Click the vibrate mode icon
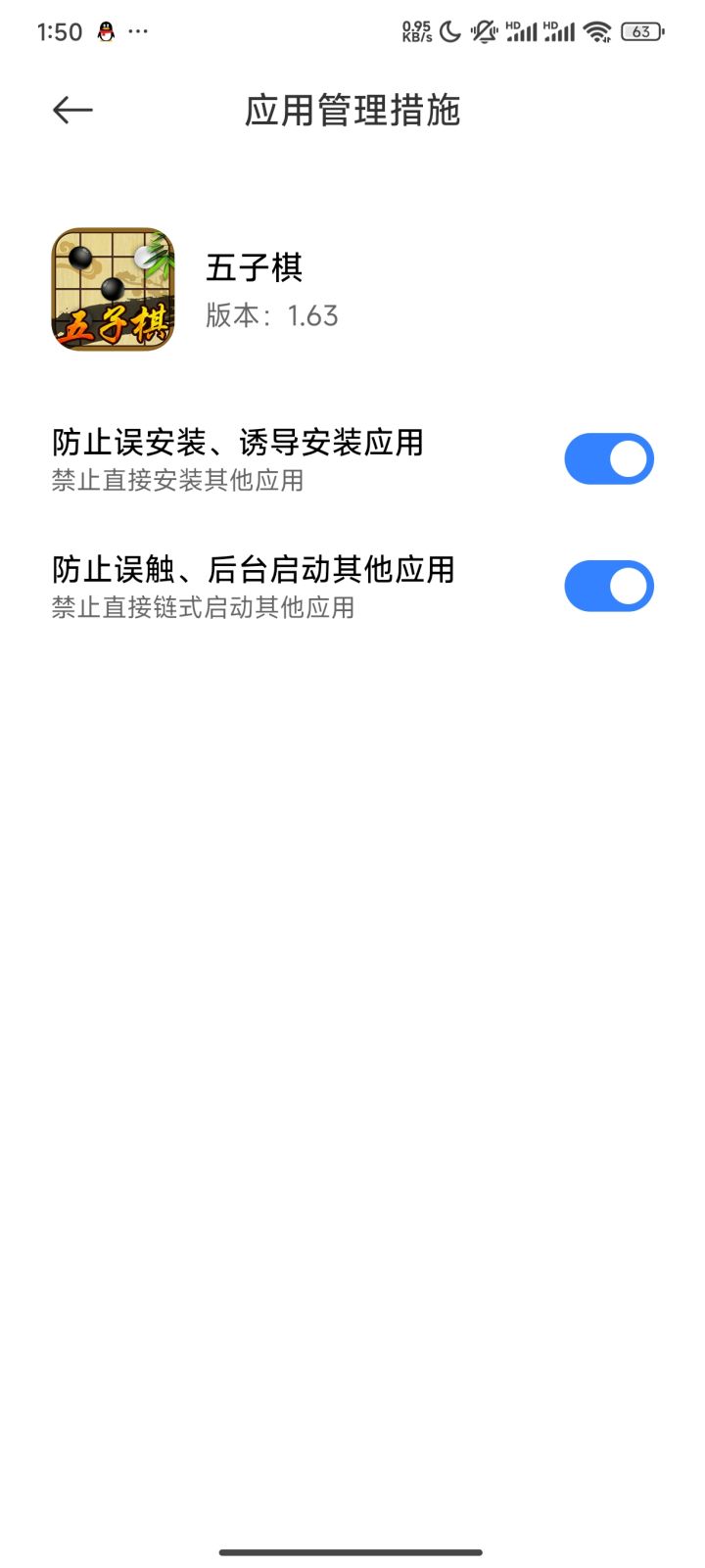The height and width of the screenshot is (1568, 705). 483,30
